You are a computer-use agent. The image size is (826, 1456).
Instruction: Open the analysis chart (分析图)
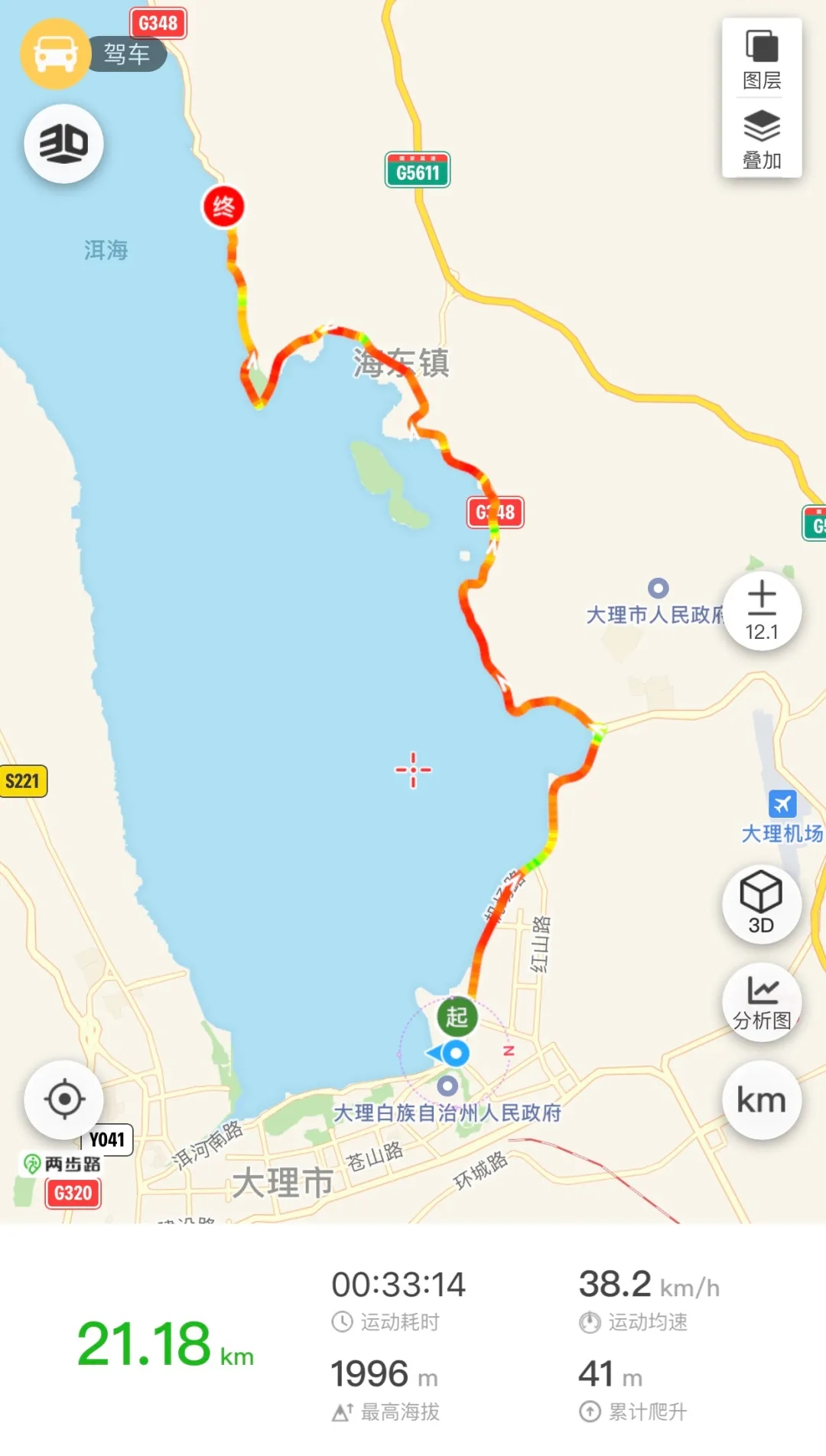point(761,1002)
